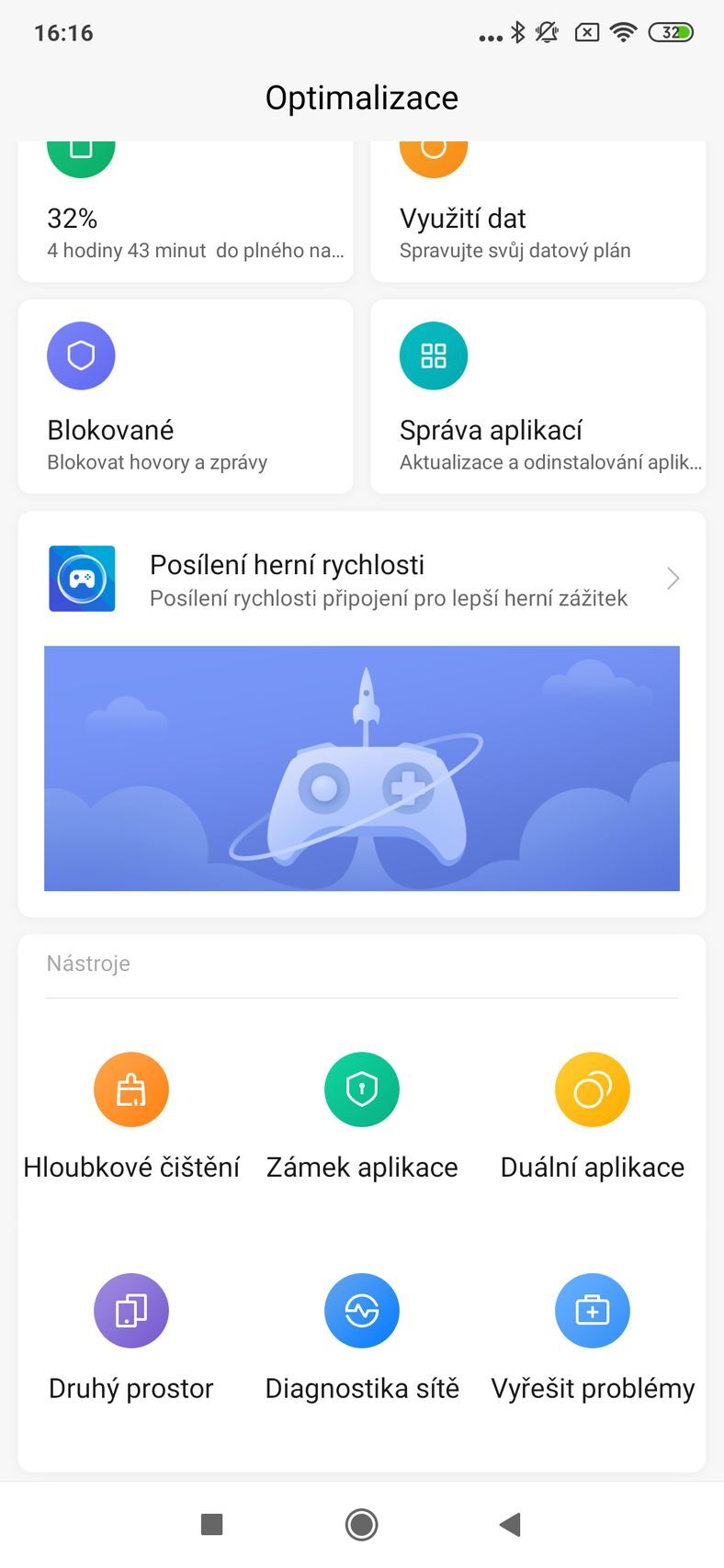Open the Blokované shield icon

80,355
